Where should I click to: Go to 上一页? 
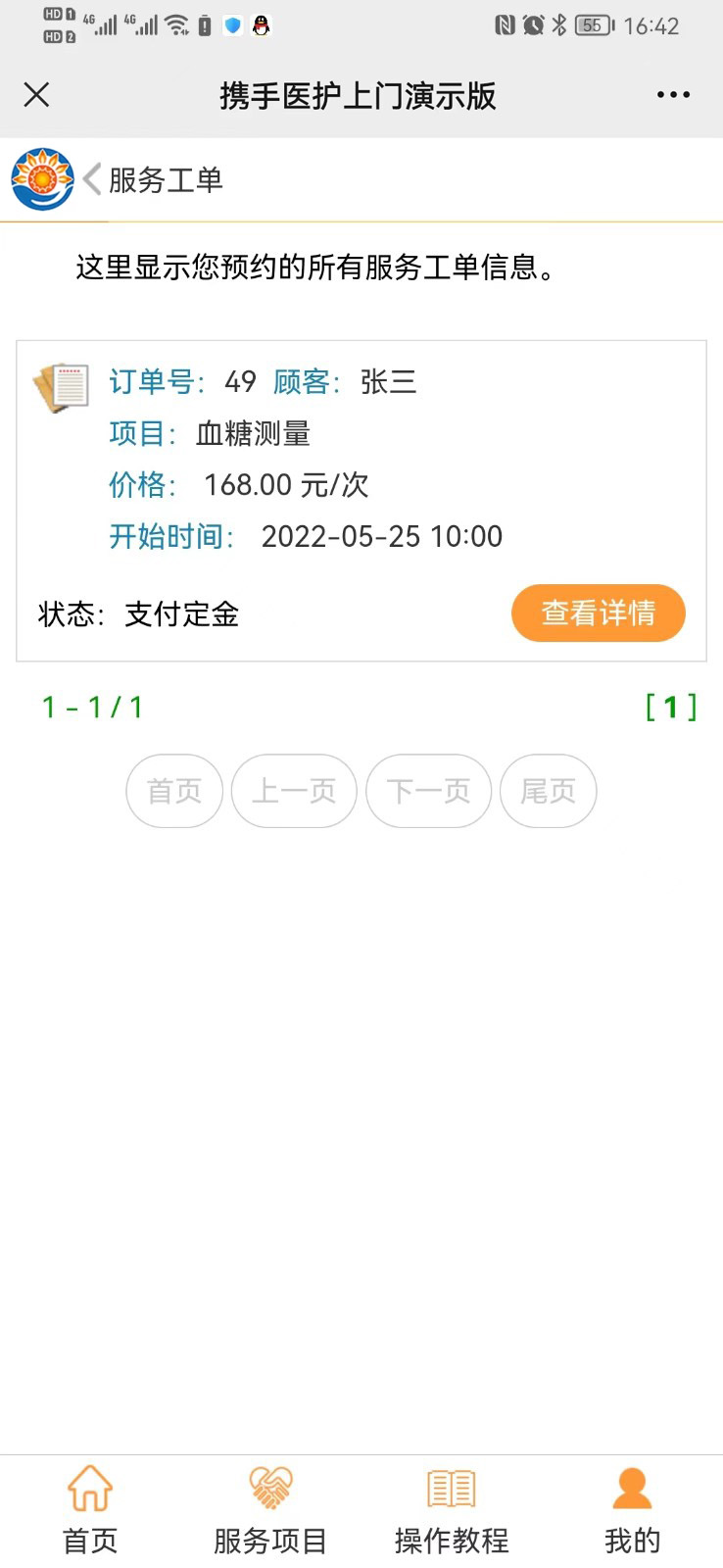coord(294,791)
